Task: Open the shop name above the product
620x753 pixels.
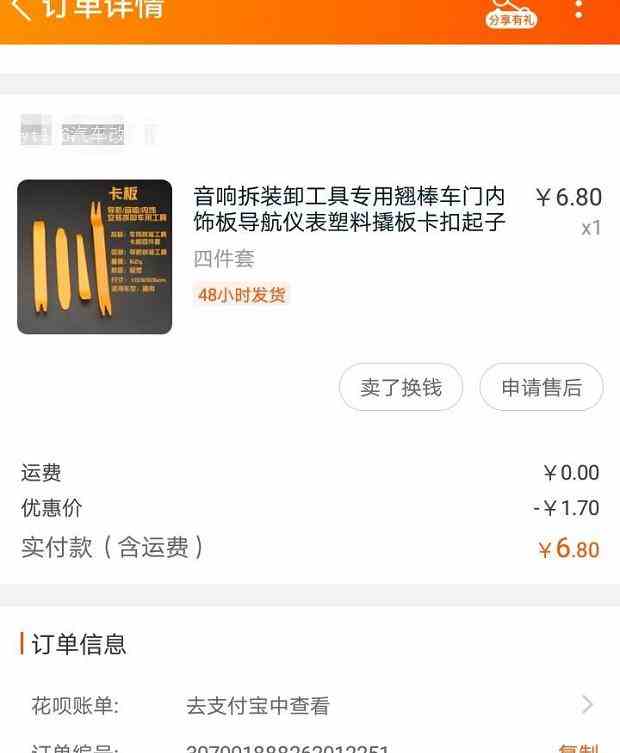Action: pyautogui.click(x=88, y=133)
